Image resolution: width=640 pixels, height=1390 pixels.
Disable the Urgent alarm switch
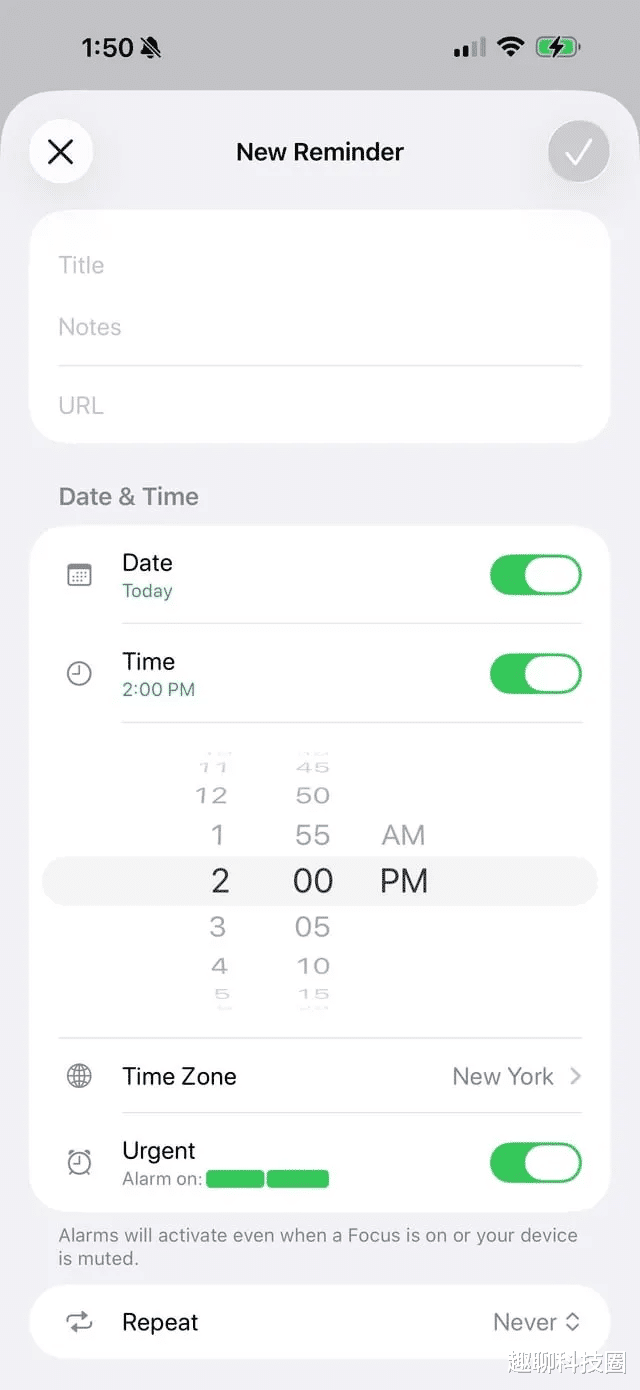point(535,1163)
